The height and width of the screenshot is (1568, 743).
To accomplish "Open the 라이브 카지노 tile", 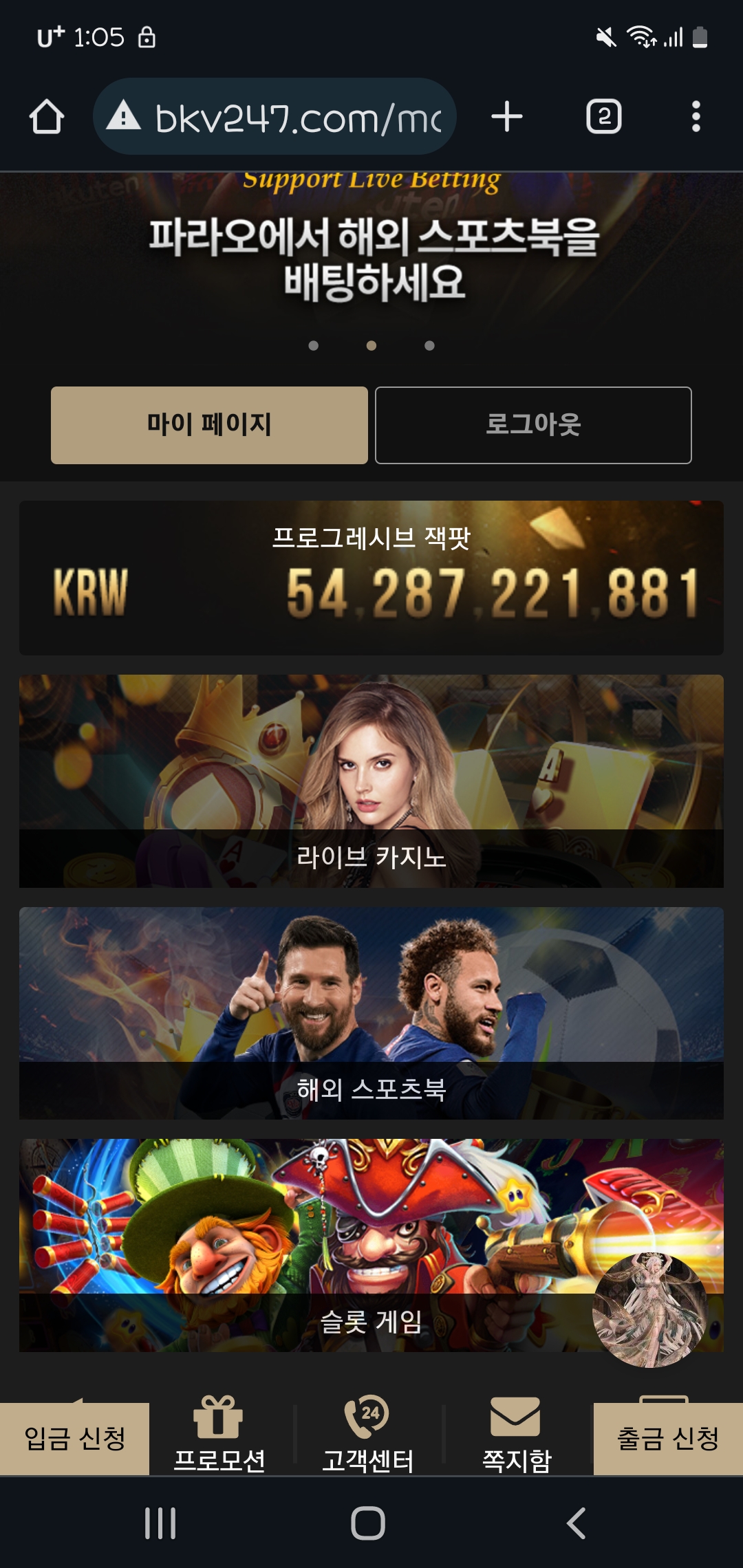I will point(371,781).
